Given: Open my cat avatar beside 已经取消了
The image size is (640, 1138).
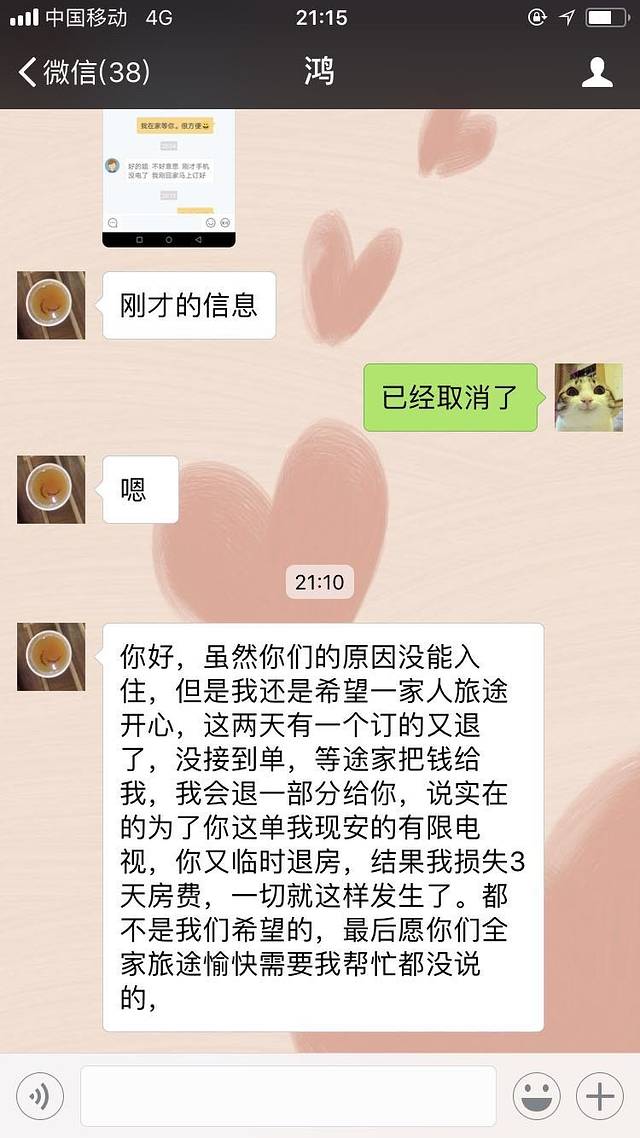Looking at the screenshot, I should click(589, 397).
